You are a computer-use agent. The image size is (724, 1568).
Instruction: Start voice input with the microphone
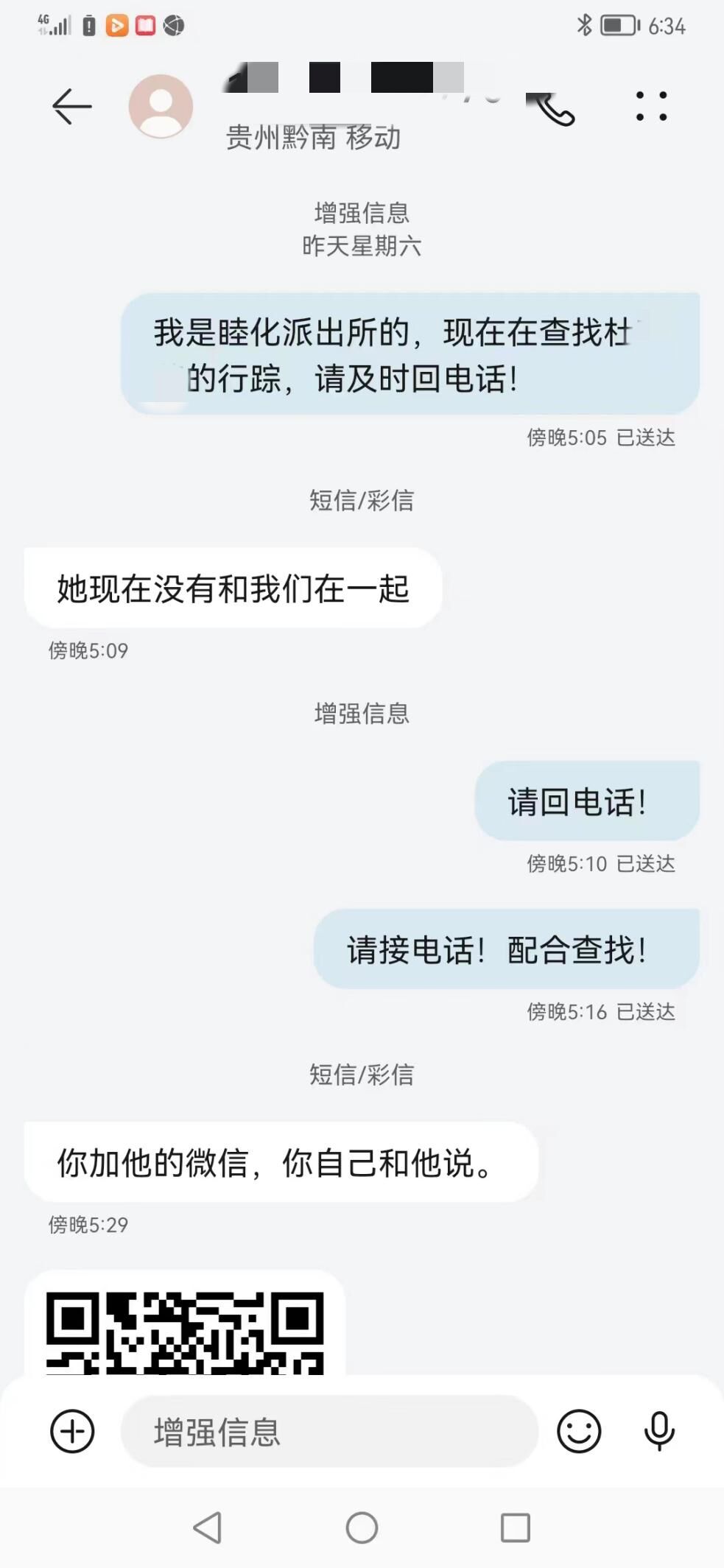click(658, 1431)
